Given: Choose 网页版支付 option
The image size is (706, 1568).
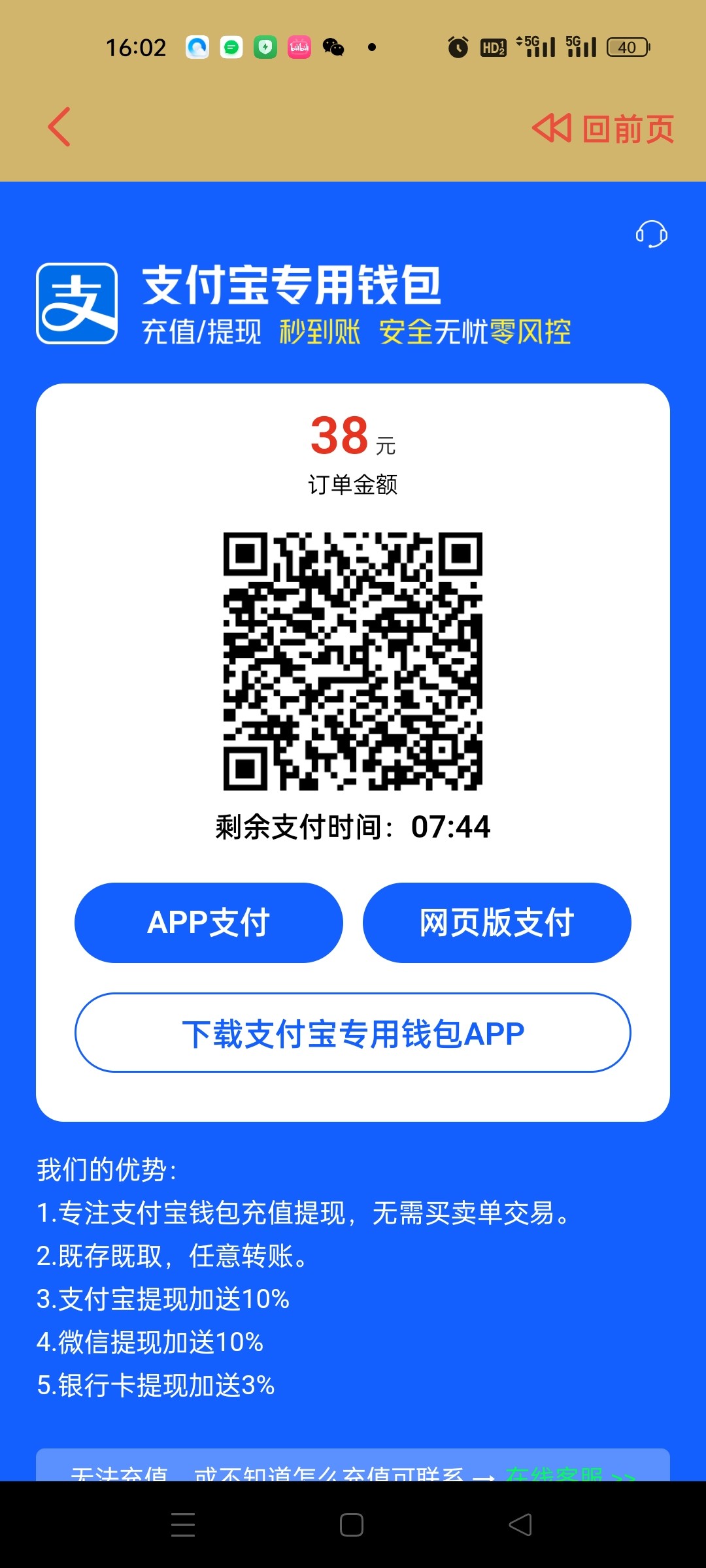Looking at the screenshot, I should 497,923.
